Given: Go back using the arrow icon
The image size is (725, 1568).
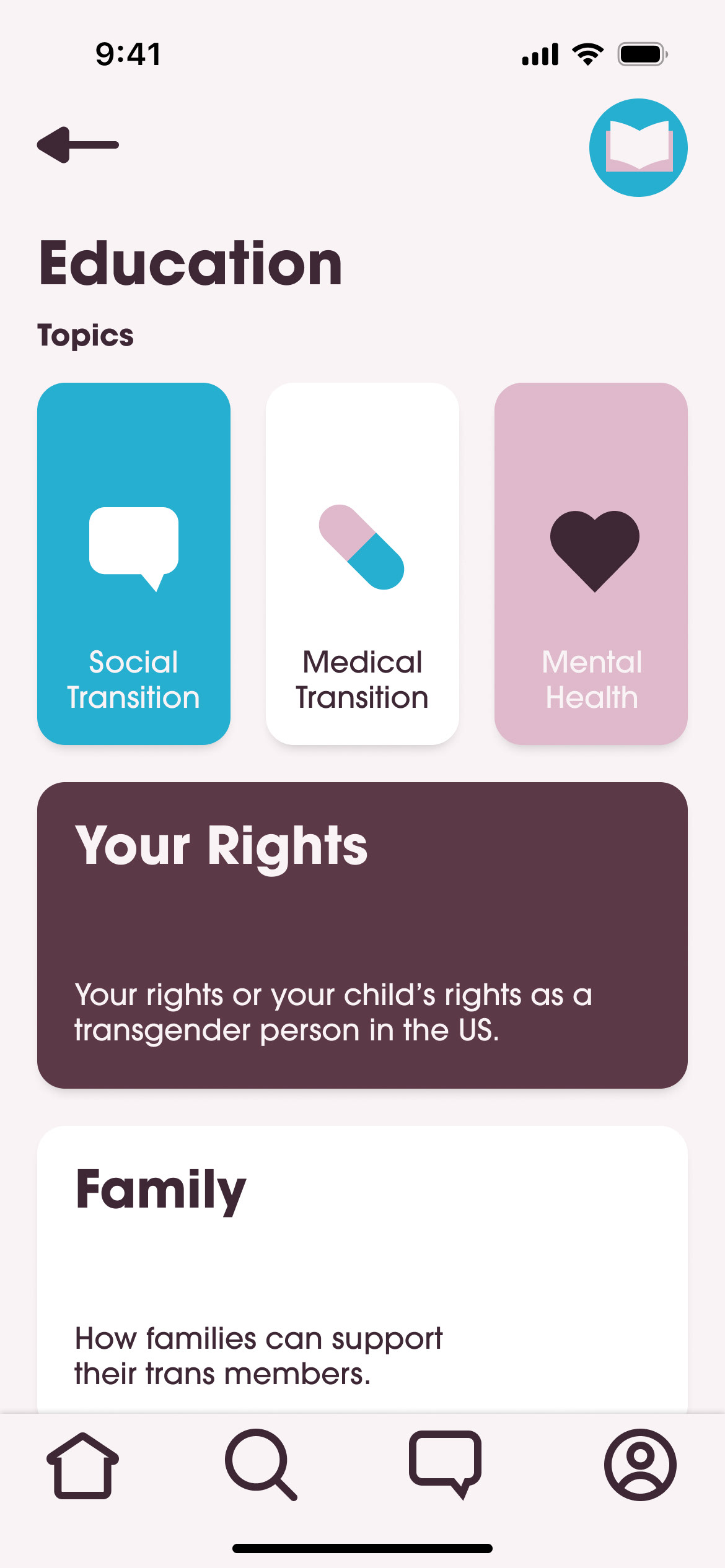Looking at the screenshot, I should pyautogui.click(x=78, y=146).
